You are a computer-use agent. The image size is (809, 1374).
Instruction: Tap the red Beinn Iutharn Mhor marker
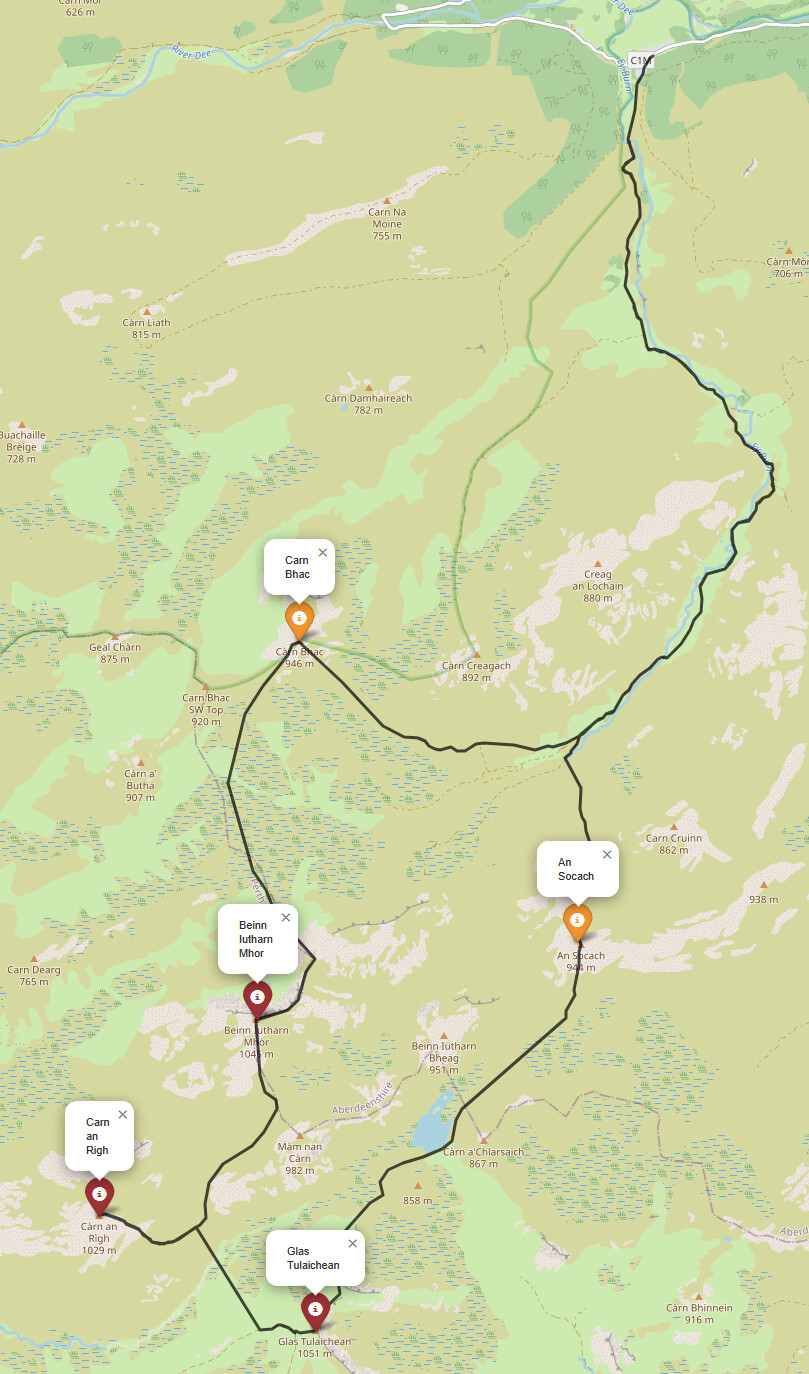click(257, 999)
